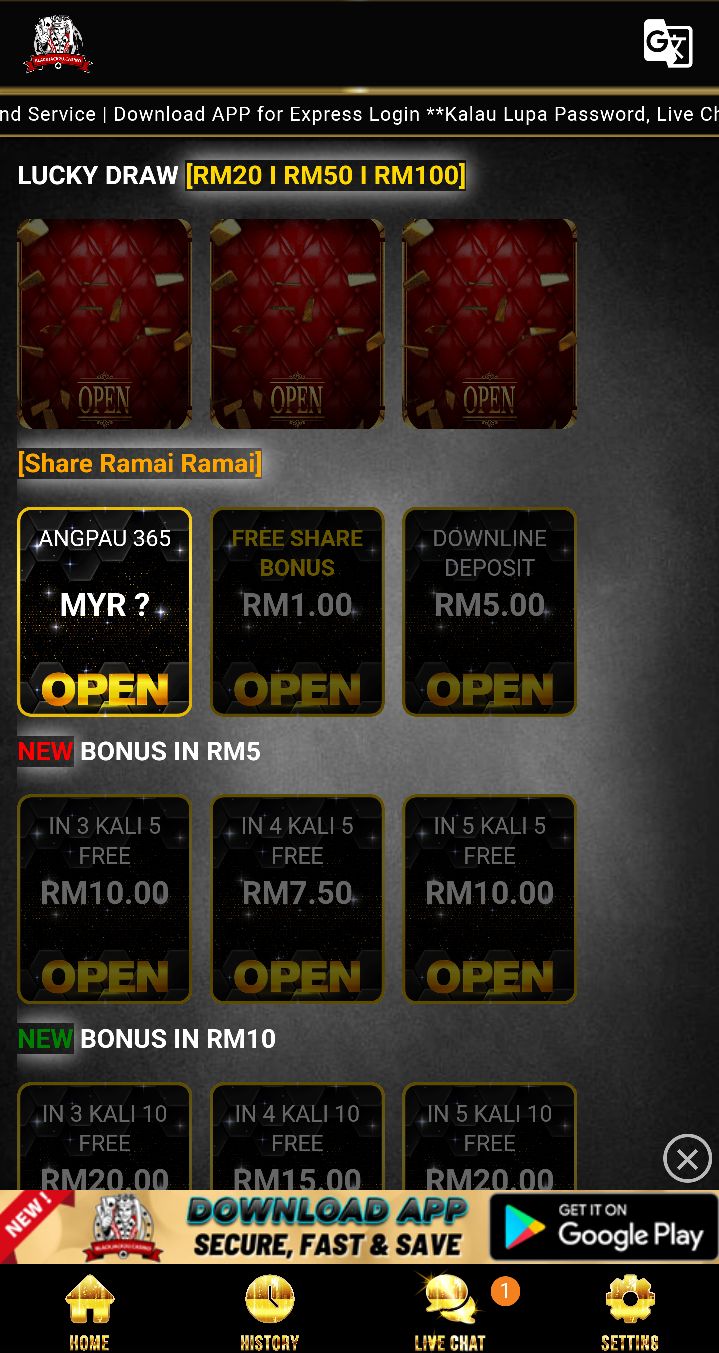719x1353 pixels.
Task: Open IN 3 KALI 5 free RM10.00 bonus
Action: click(104, 899)
